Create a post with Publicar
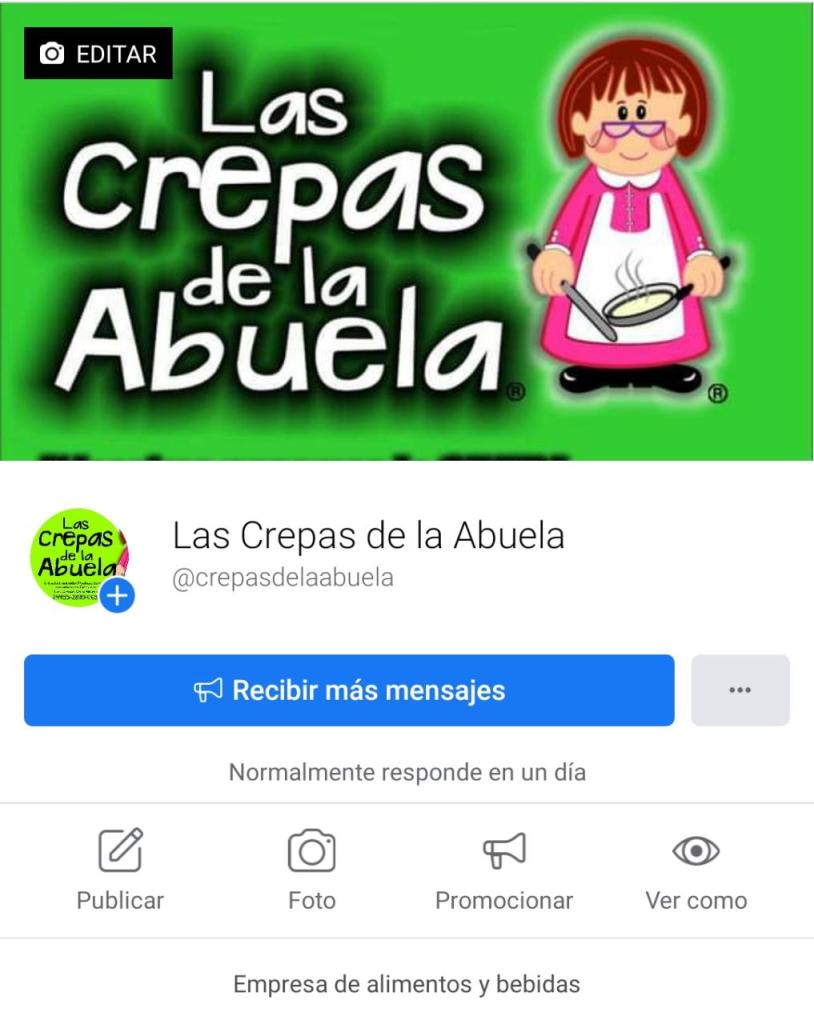The width and height of the screenshot is (814, 1024). coord(120,869)
